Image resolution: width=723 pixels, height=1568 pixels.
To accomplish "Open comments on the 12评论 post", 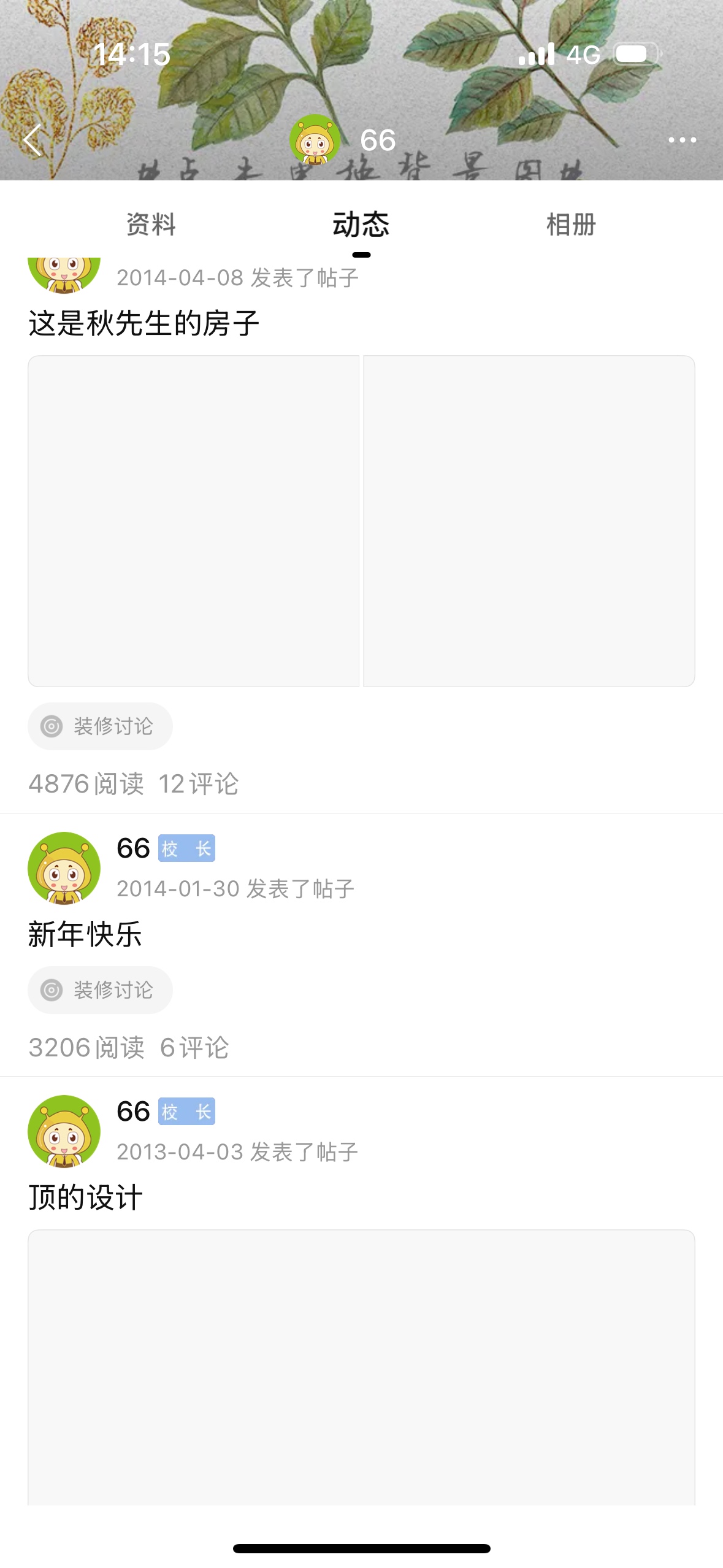I will 198,784.
